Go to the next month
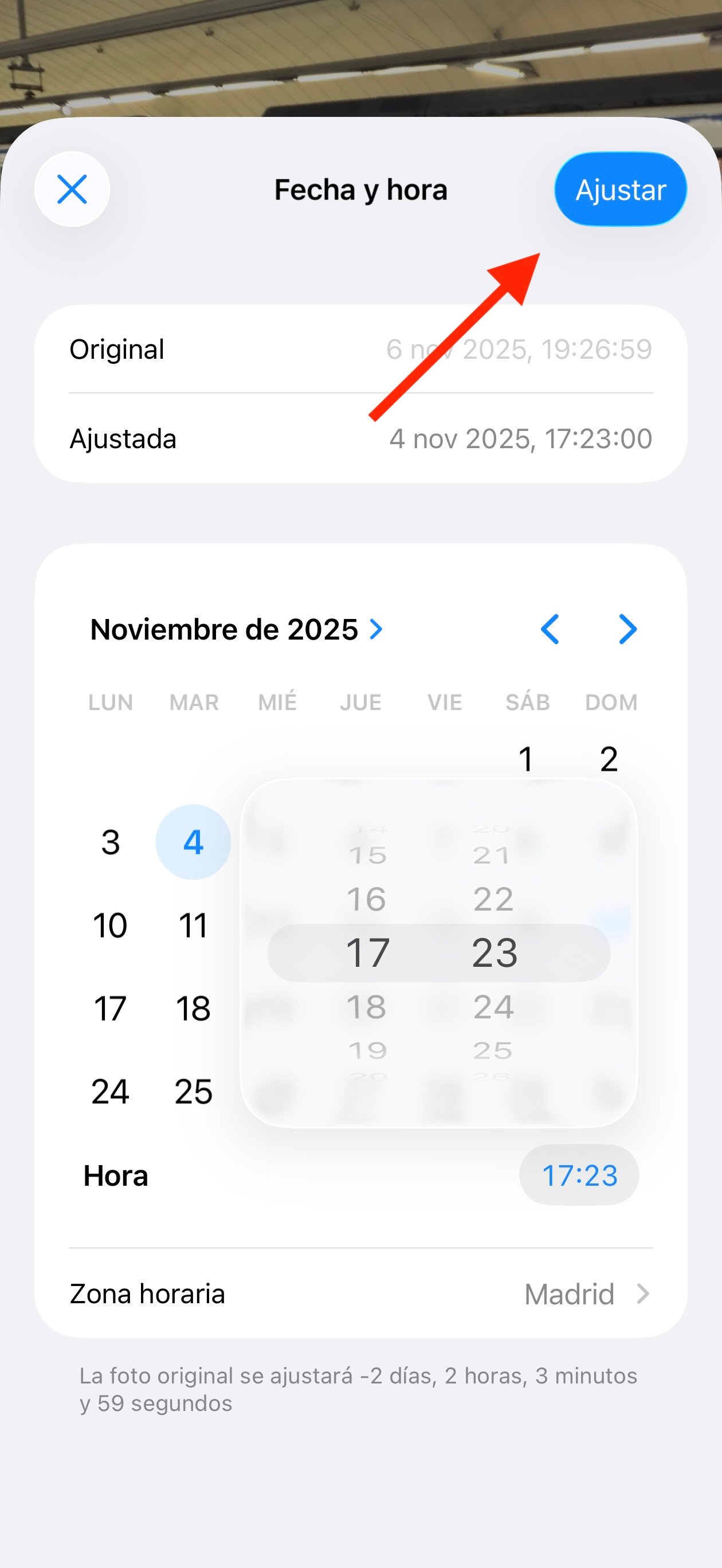 627,629
